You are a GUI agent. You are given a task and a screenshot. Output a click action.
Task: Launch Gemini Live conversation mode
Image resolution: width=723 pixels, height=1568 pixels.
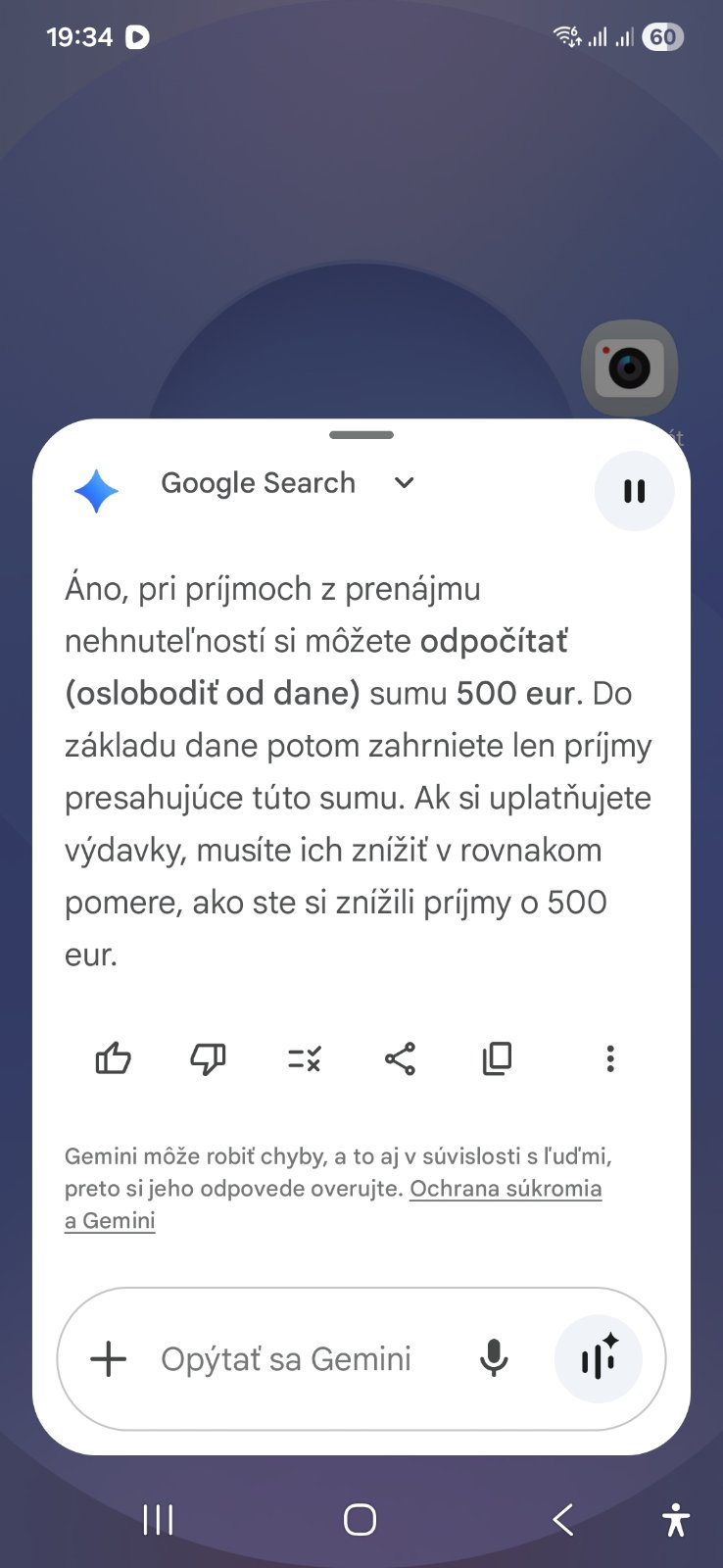[598, 1359]
